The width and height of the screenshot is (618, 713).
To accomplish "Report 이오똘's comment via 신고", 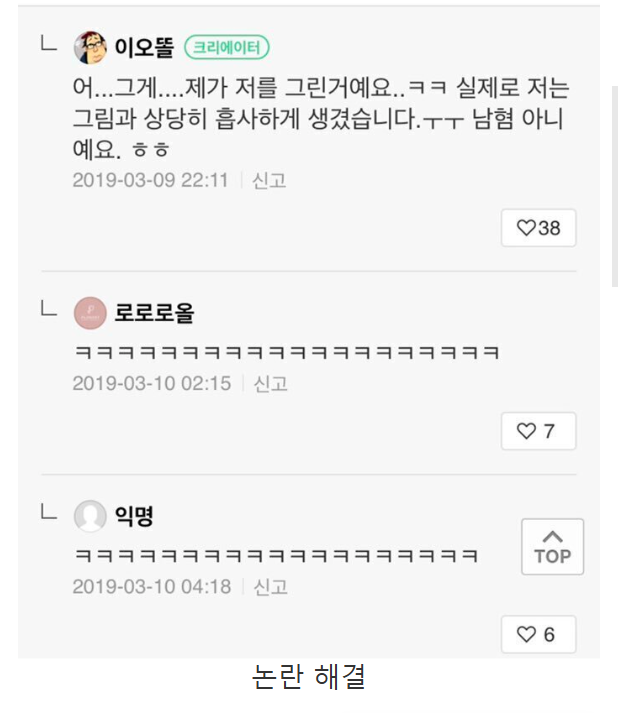I will (x=269, y=181).
